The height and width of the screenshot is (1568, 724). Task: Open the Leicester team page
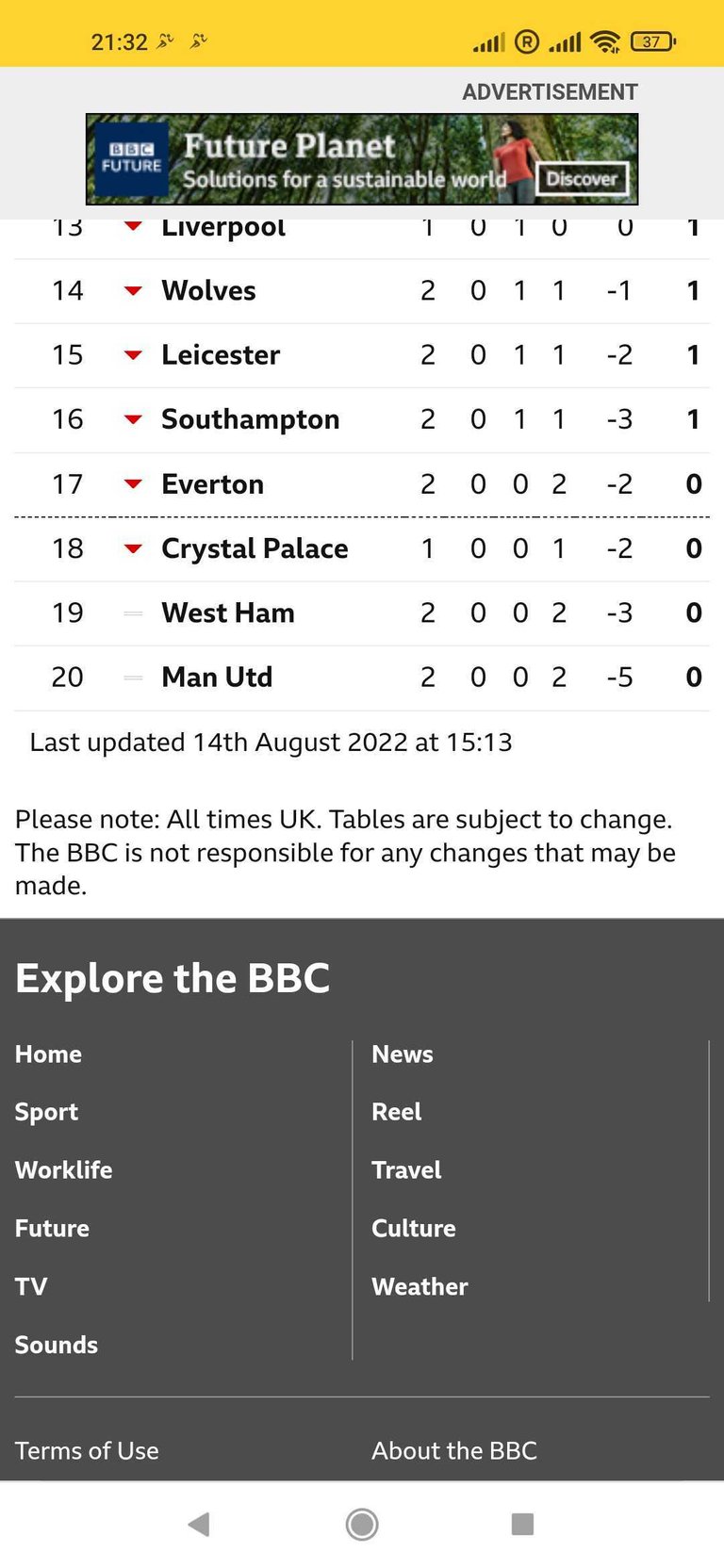click(x=221, y=354)
